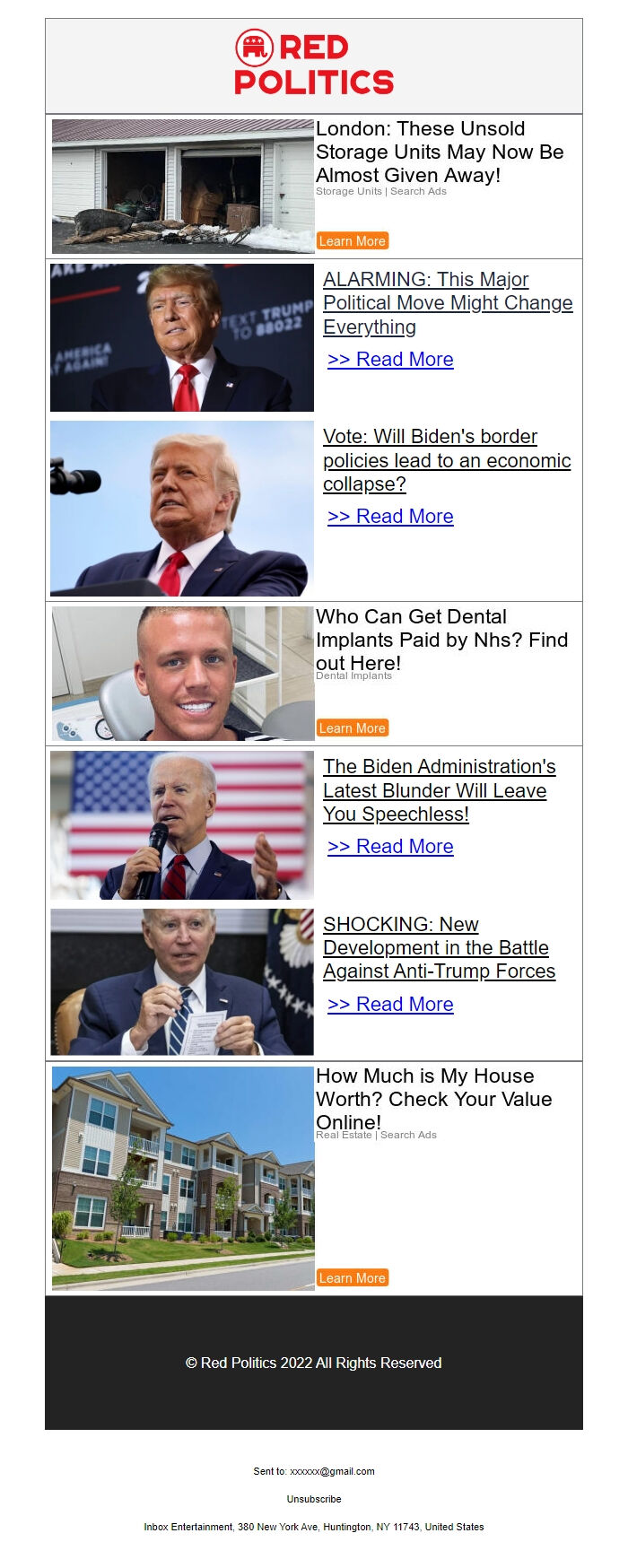
Task: Open the SHOCKING New Development headline
Action: 439,947
